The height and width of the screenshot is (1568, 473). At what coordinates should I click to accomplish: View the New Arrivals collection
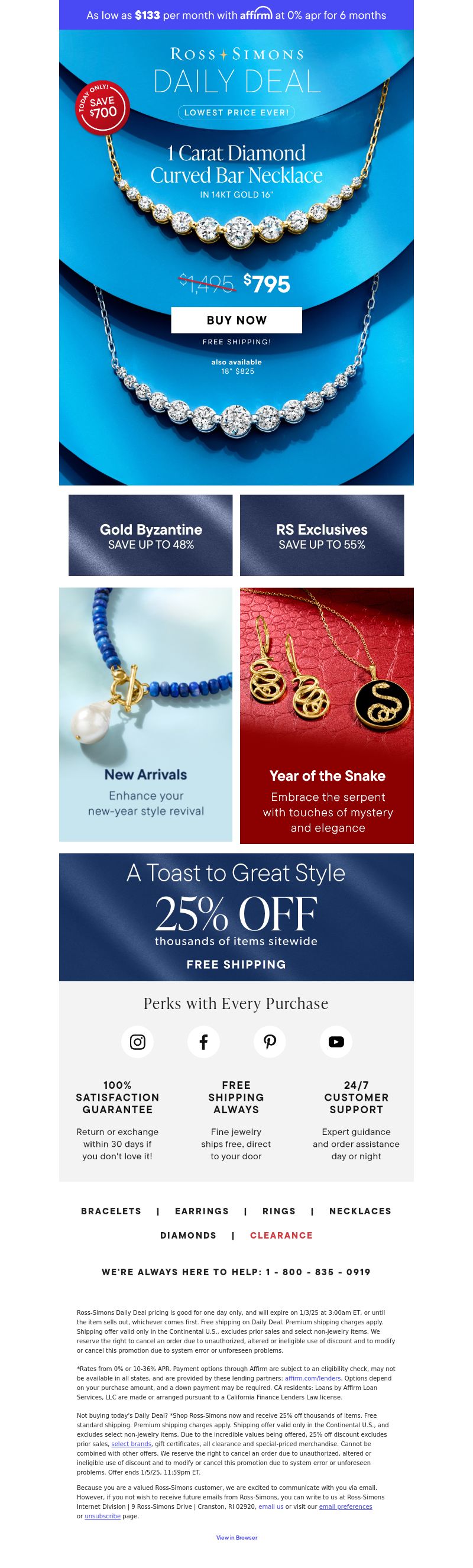[145, 714]
